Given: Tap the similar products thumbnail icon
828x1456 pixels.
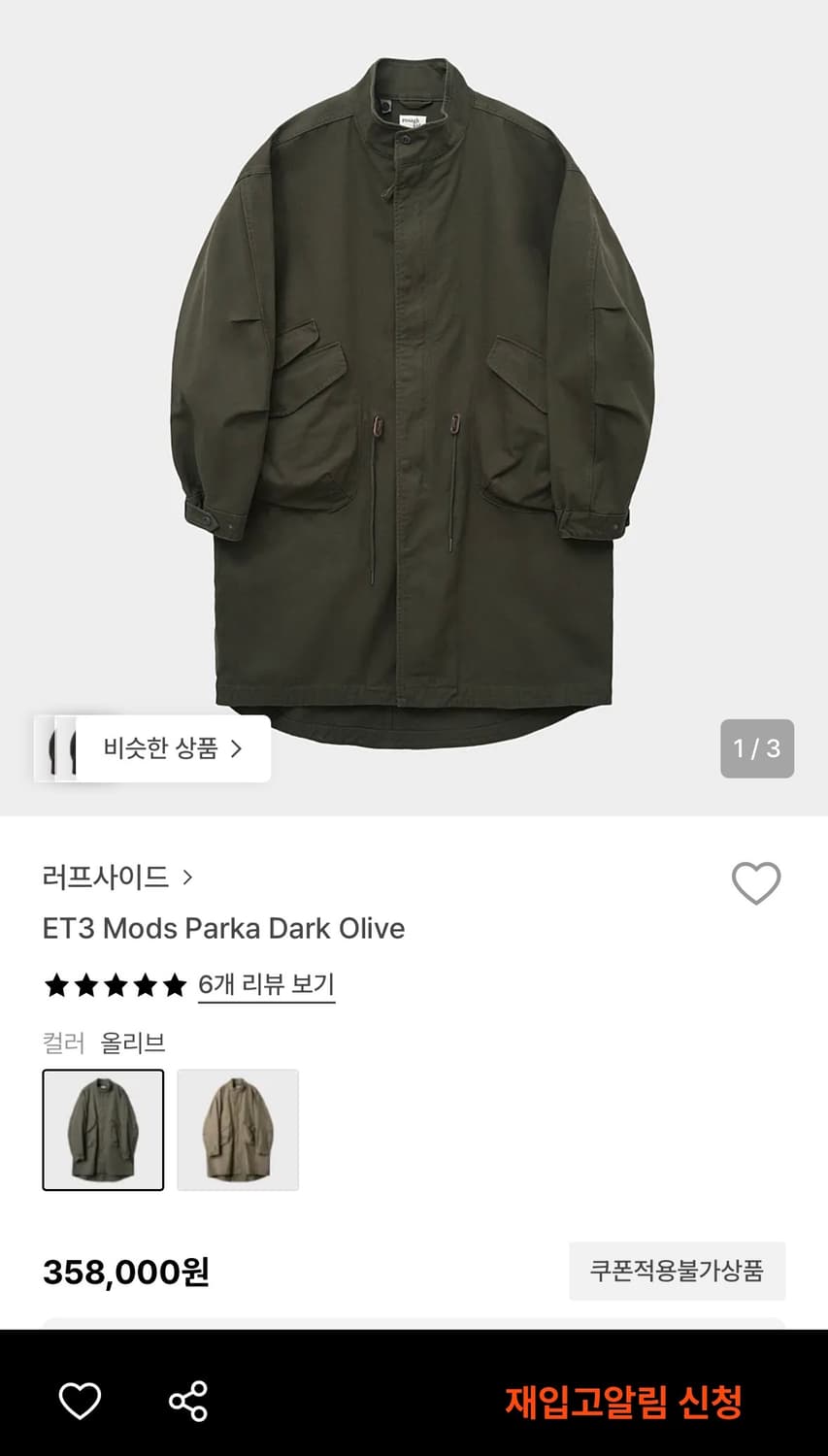Looking at the screenshot, I should (62, 749).
